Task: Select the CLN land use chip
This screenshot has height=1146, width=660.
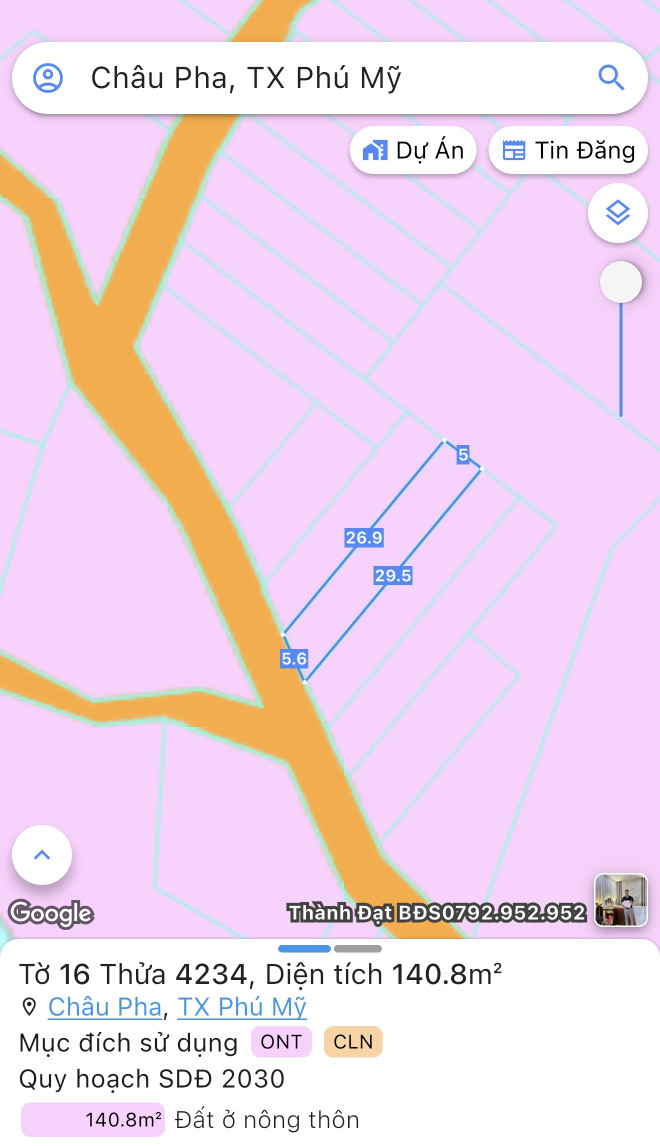Action: pyautogui.click(x=353, y=1042)
